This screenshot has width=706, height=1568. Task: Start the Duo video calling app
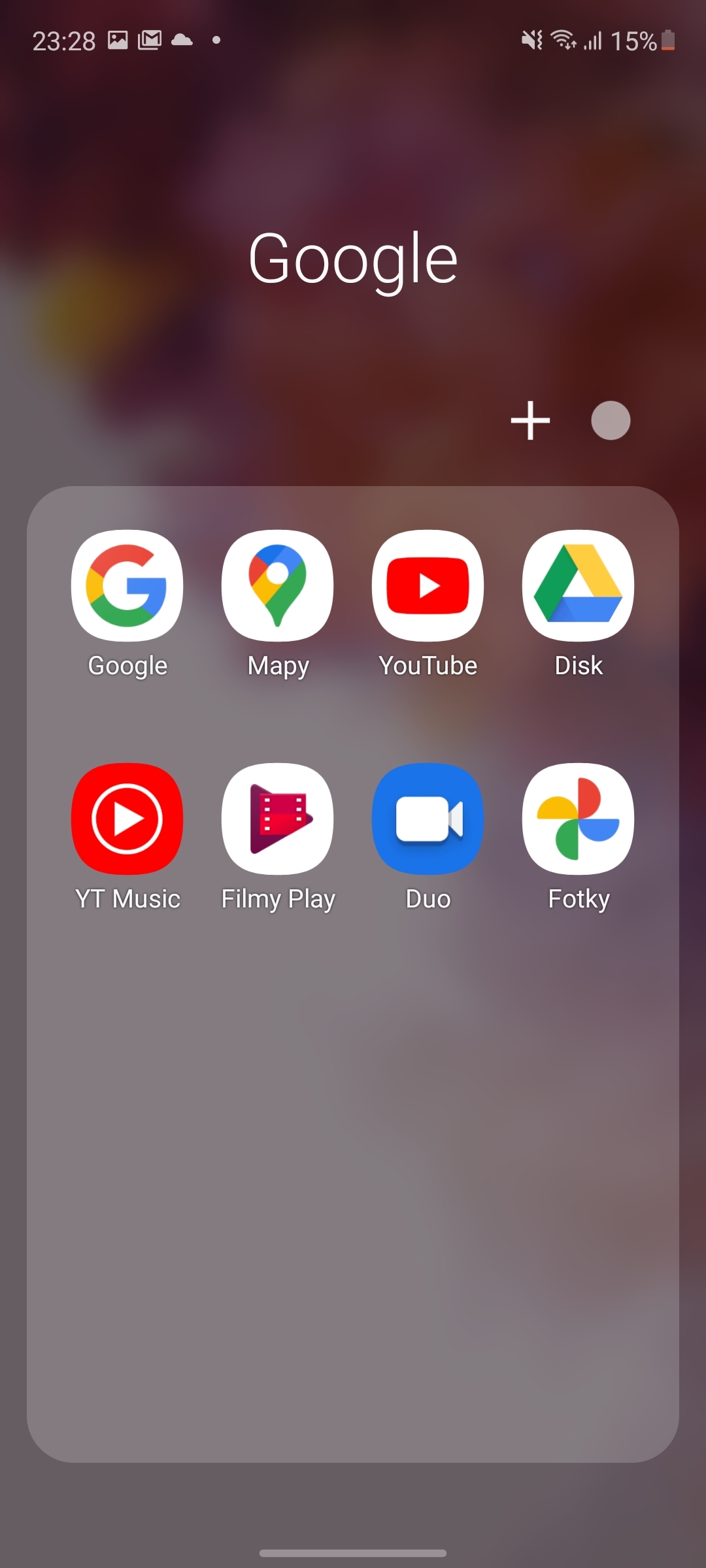pyautogui.click(x=428, y=819)
